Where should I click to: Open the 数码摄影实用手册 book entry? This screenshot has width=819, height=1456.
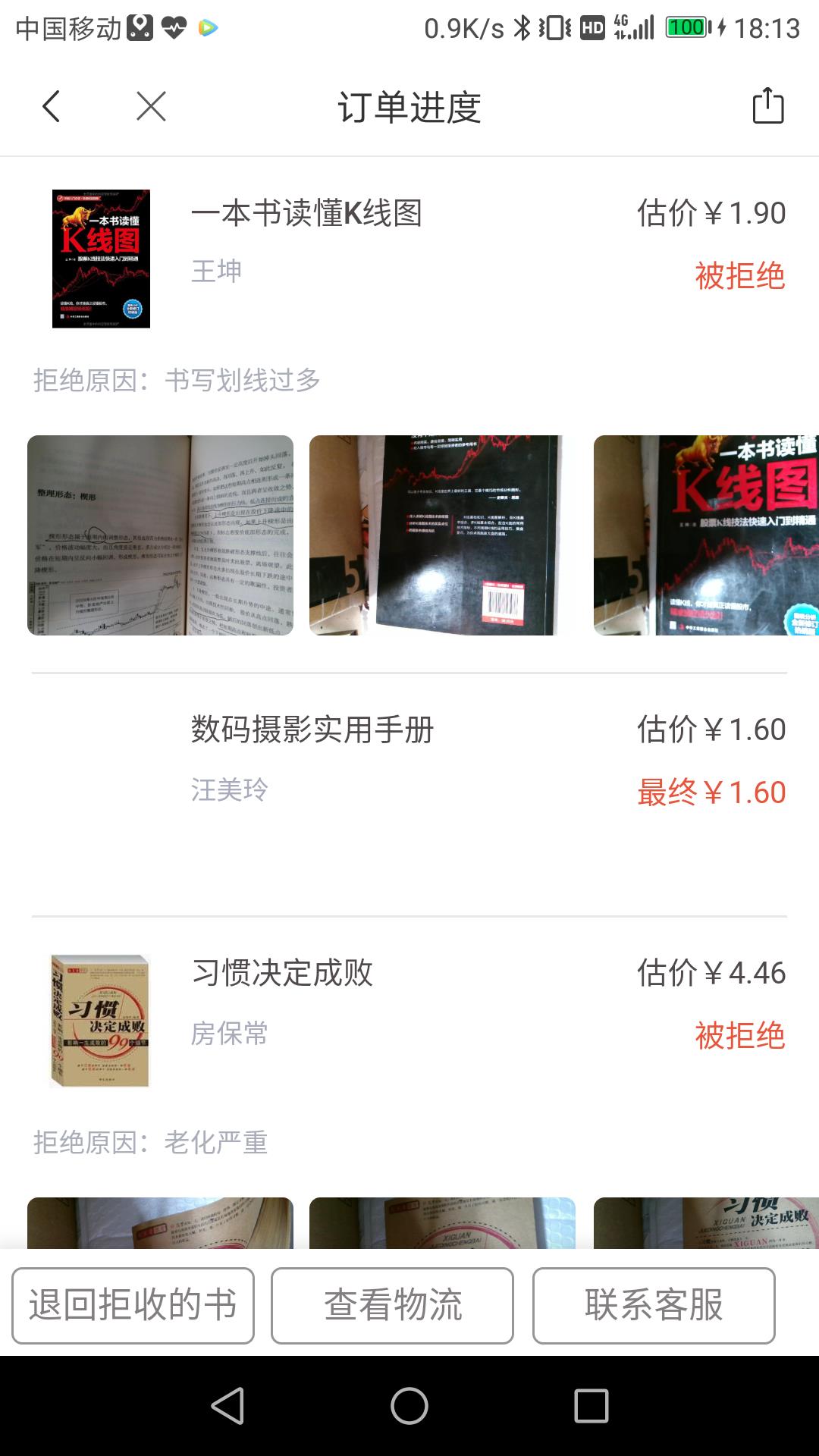point(312,730)
